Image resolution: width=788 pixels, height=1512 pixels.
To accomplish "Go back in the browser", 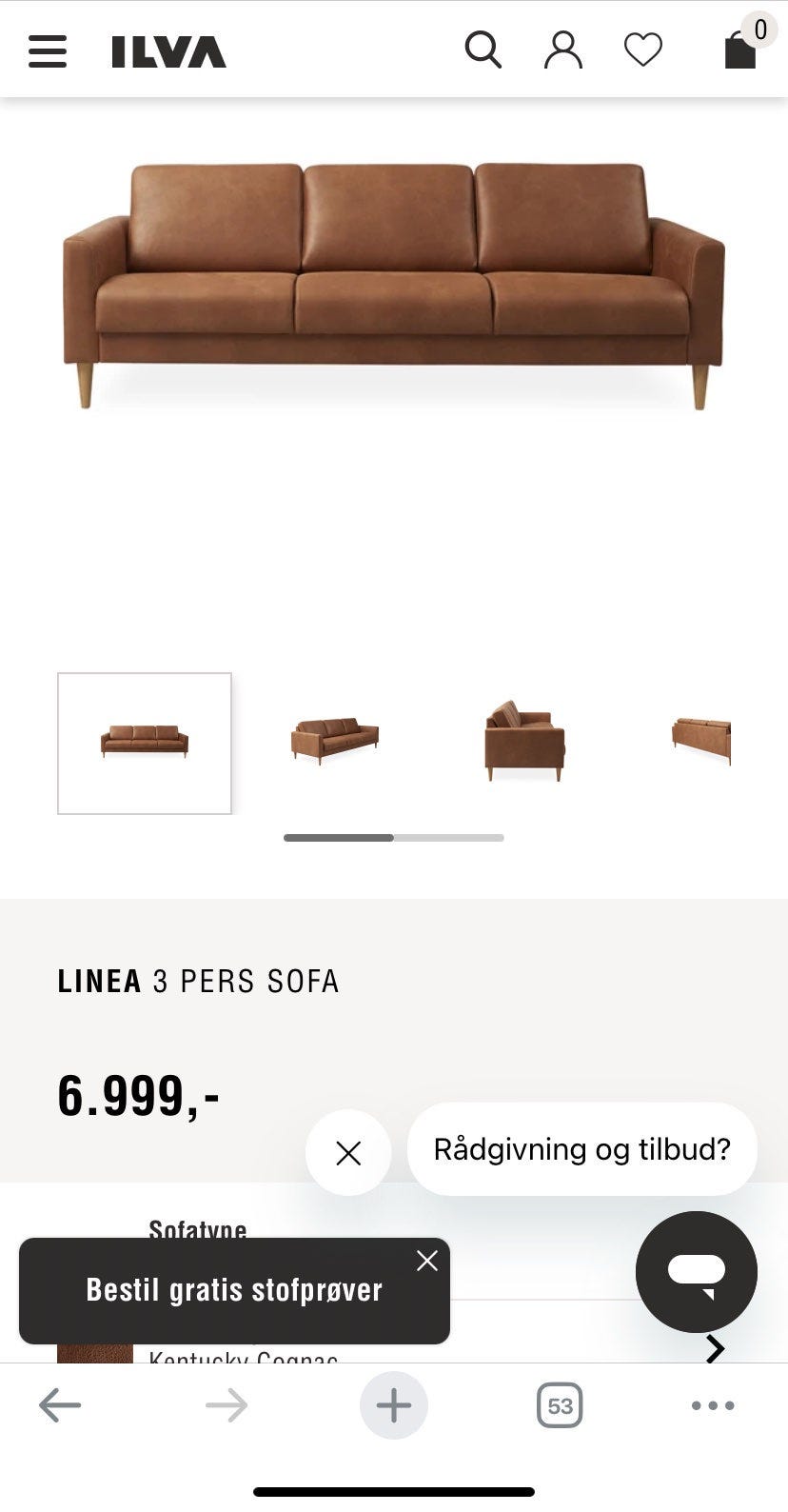I will (x=60, y=1405).
